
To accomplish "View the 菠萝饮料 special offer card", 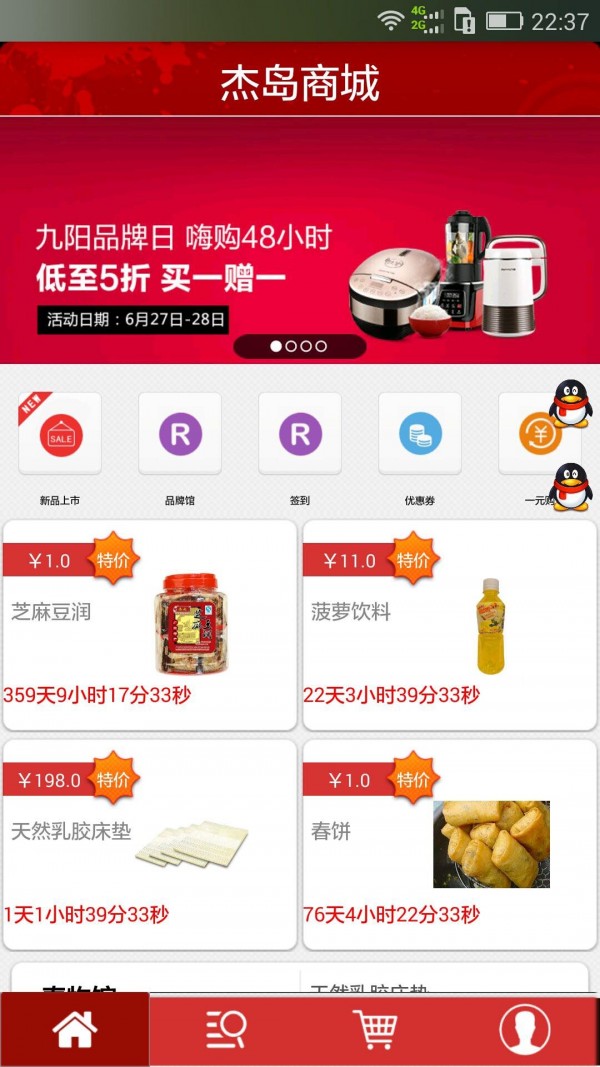I will [450, 625].
